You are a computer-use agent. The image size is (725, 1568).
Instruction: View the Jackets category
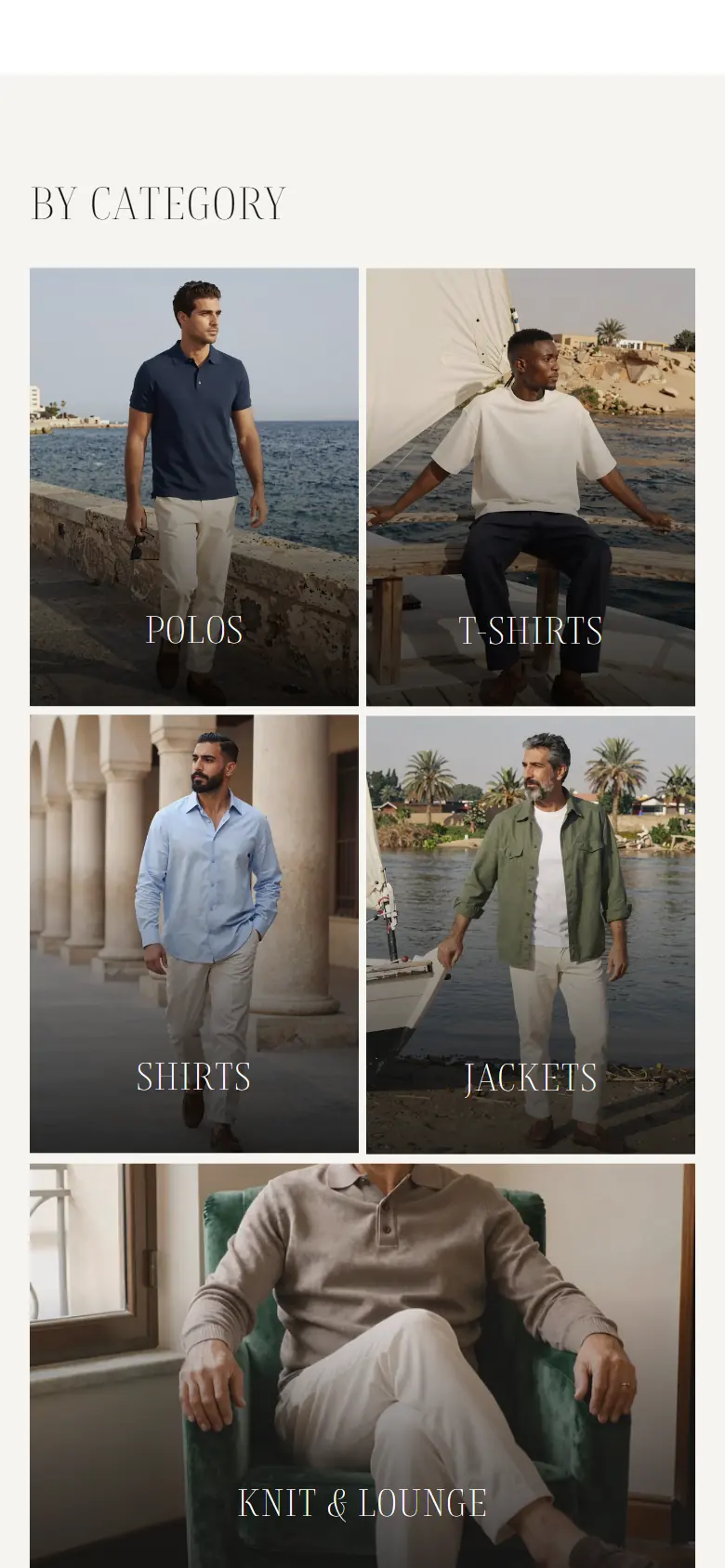pyautogui.click(x=531, y=934)
